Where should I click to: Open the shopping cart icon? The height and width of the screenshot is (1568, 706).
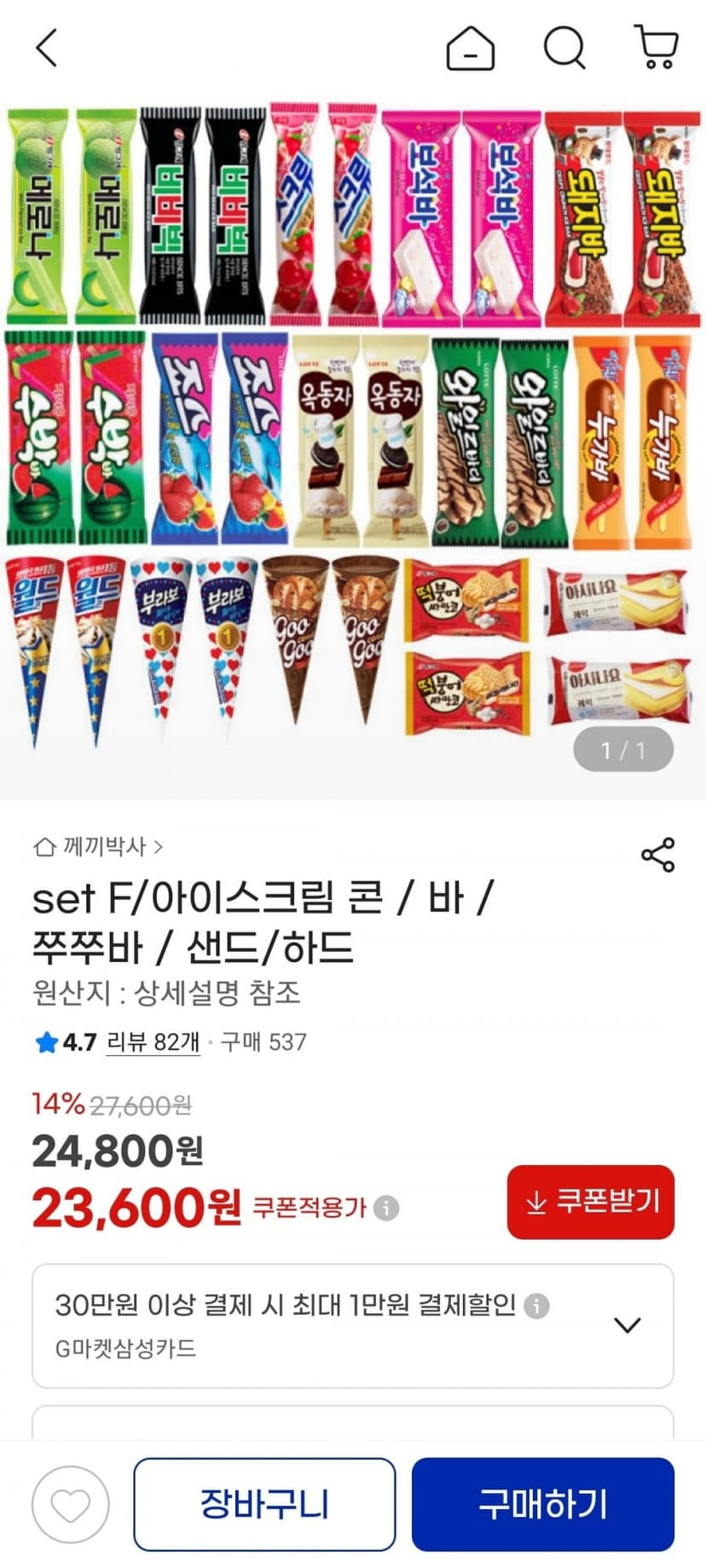[657, 47]
